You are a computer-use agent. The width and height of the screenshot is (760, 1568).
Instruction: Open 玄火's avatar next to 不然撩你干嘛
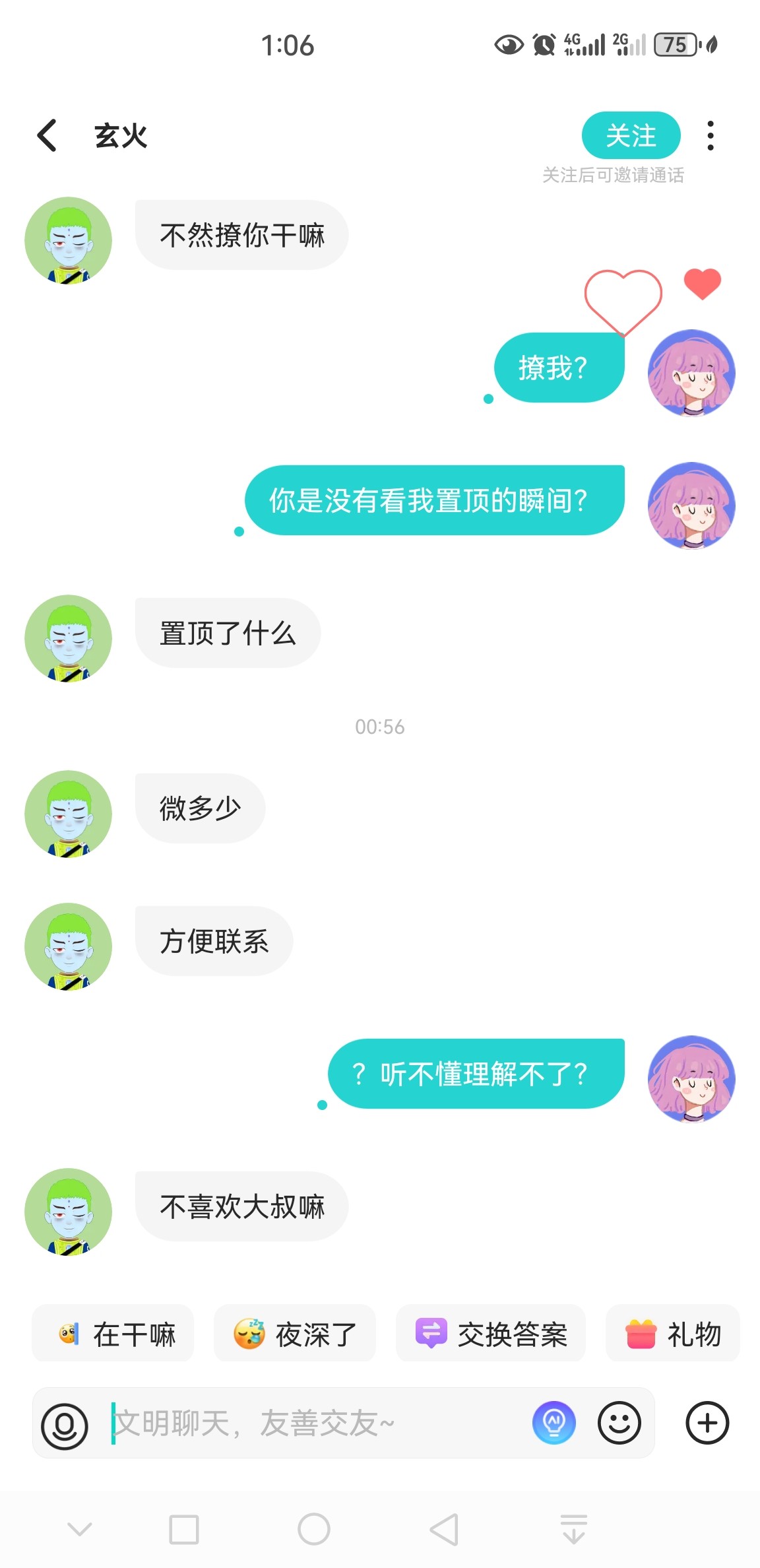tap(68, 241)
